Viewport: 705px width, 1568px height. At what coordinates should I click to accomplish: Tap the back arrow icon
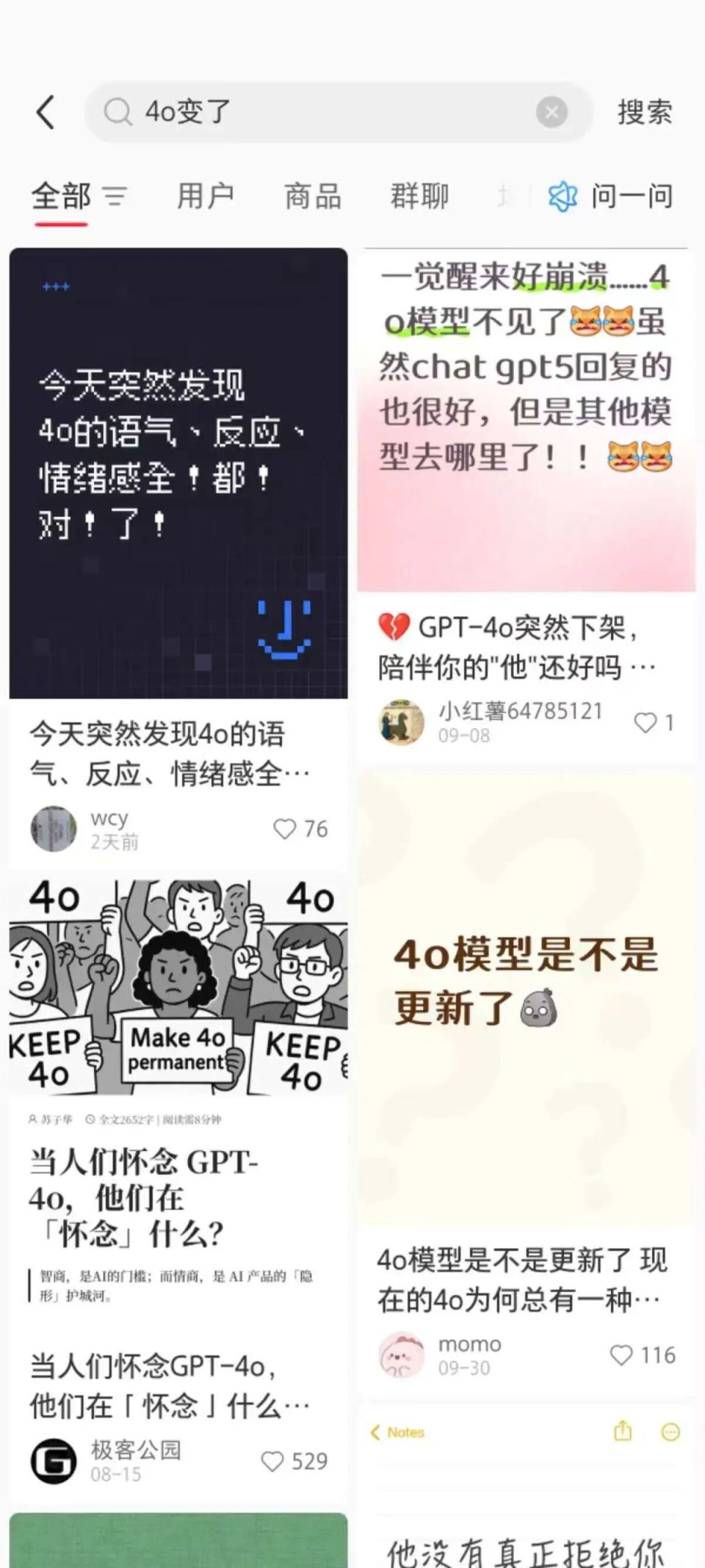[x=46, y=110]
